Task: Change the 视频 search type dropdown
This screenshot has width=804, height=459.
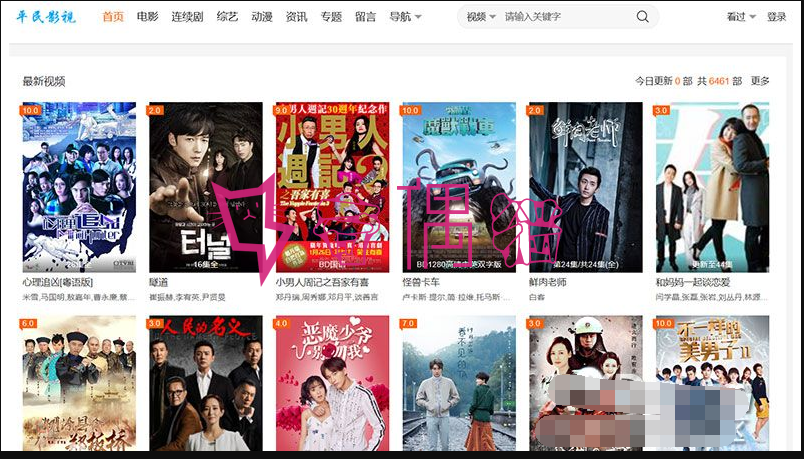Action: pos(480,17)
